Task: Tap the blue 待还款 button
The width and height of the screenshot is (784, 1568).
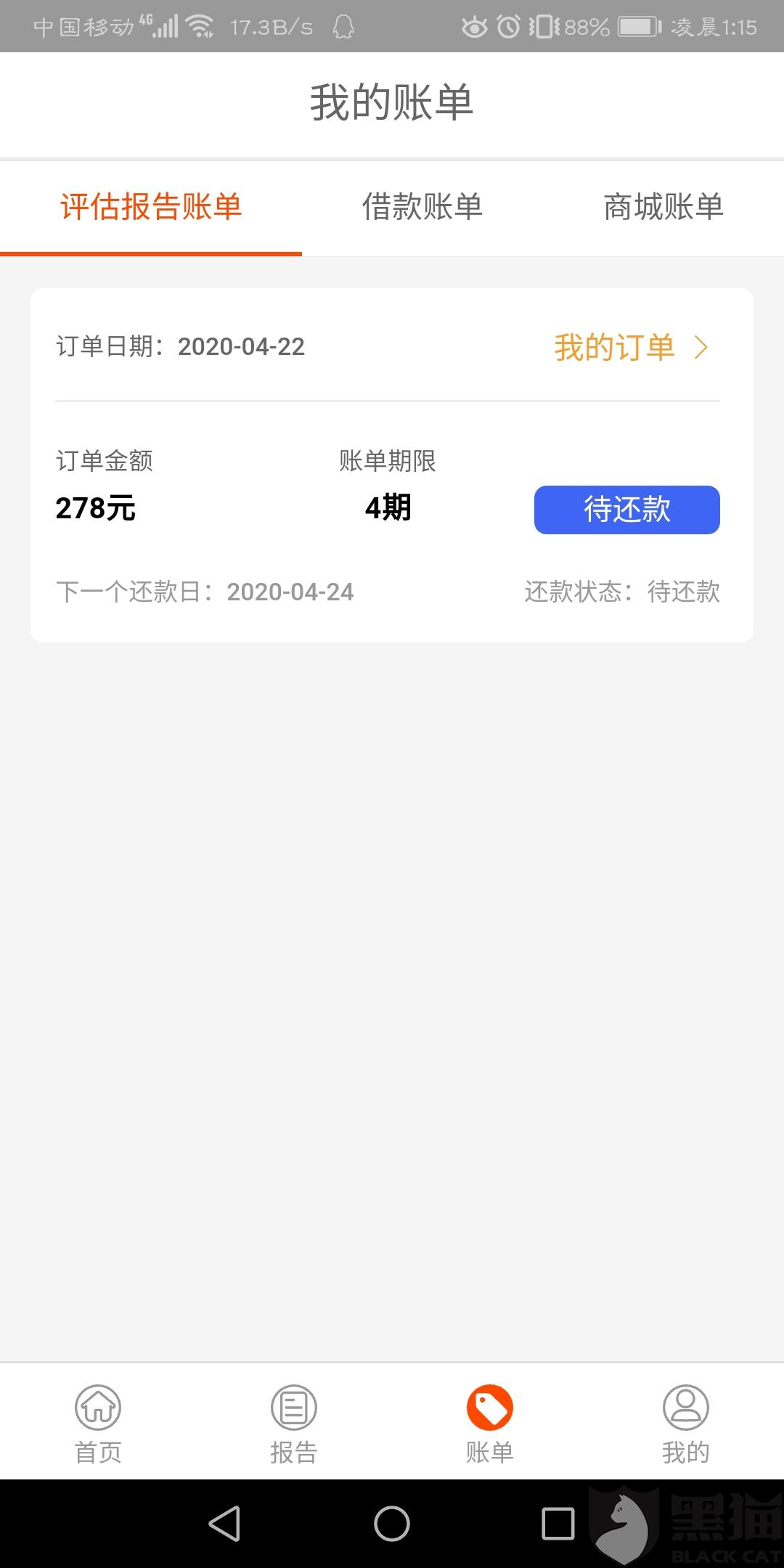Action: (626, 510)
